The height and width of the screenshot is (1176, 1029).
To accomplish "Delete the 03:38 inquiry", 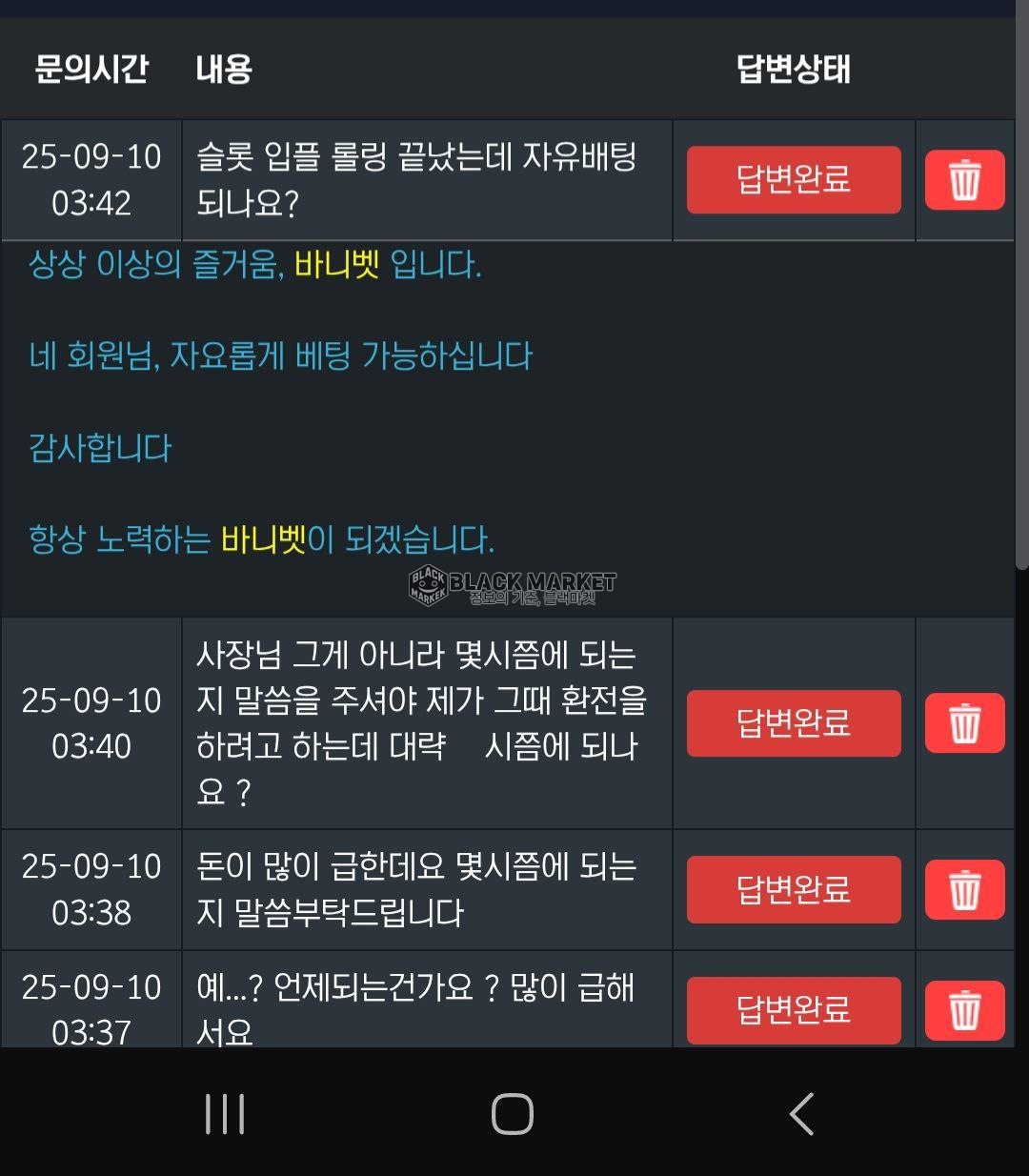I will [x=964, y=889].
